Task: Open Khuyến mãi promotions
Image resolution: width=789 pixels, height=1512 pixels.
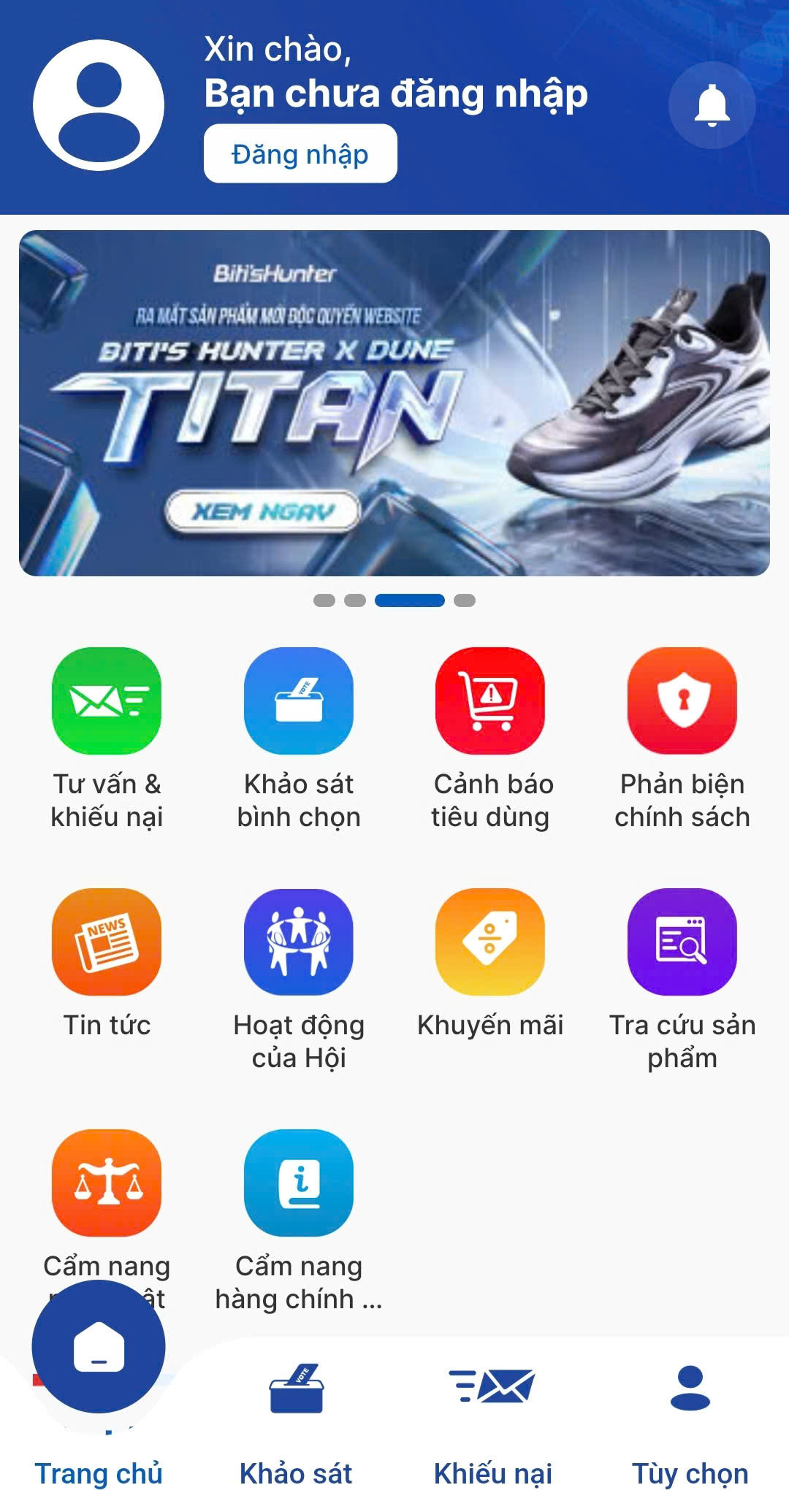Action: (x=490, y=942)
